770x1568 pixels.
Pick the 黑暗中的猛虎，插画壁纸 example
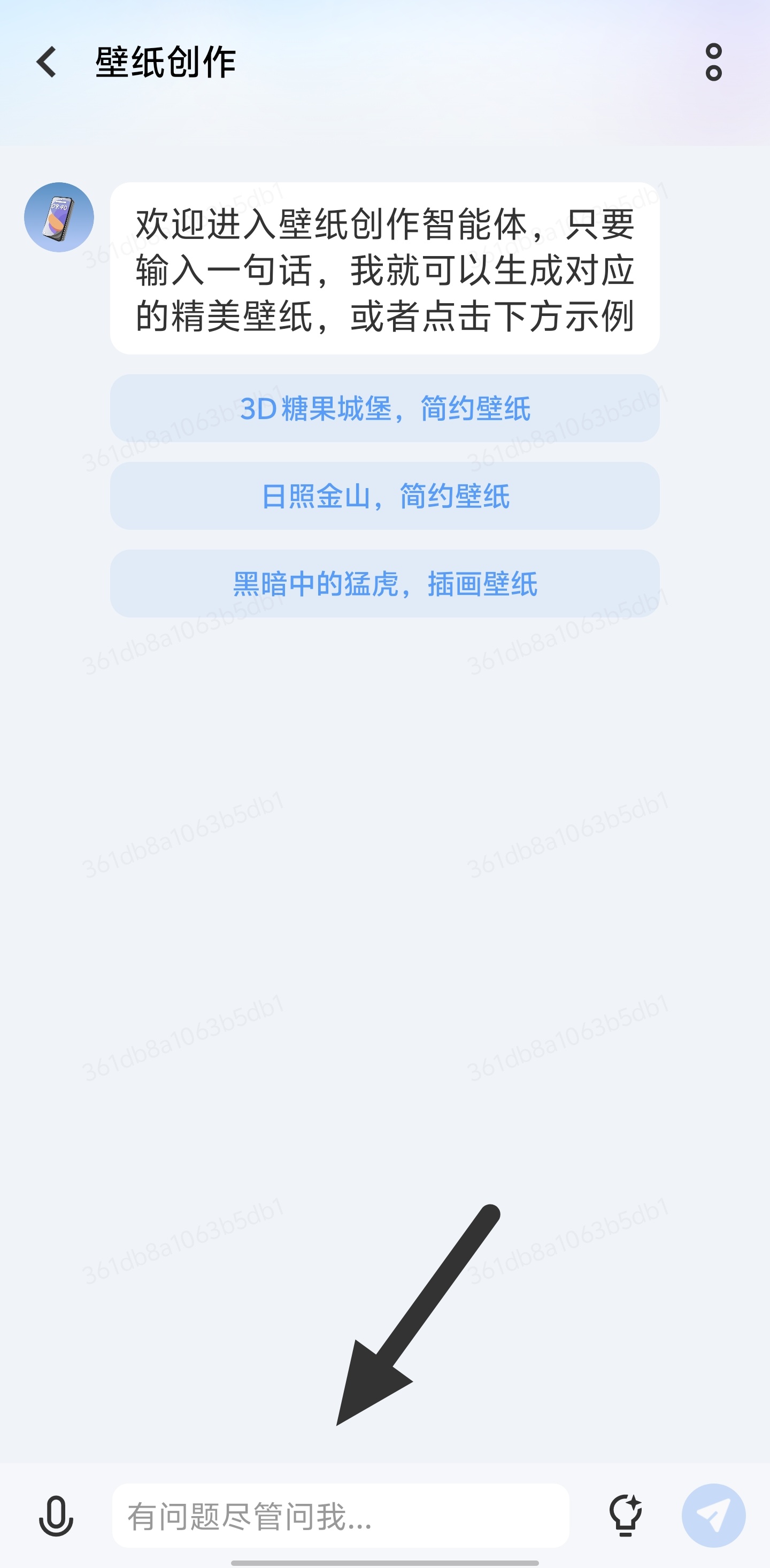tap(384, 584)
